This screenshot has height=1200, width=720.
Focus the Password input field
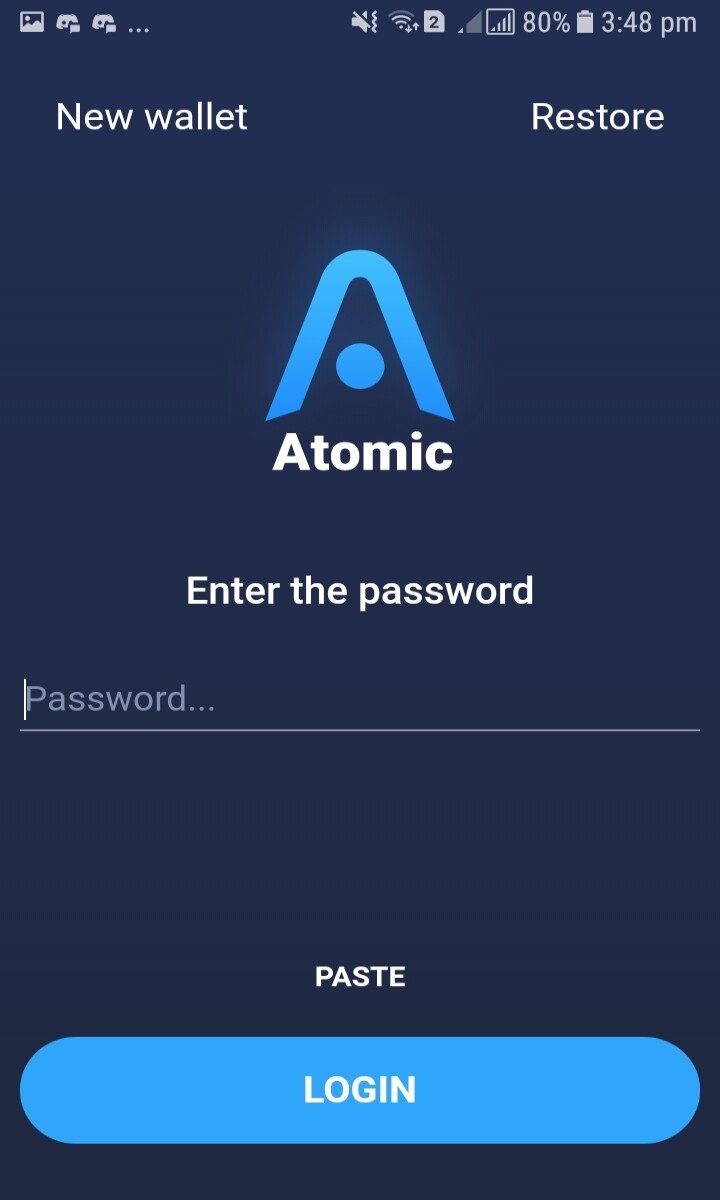coord(360,698)
